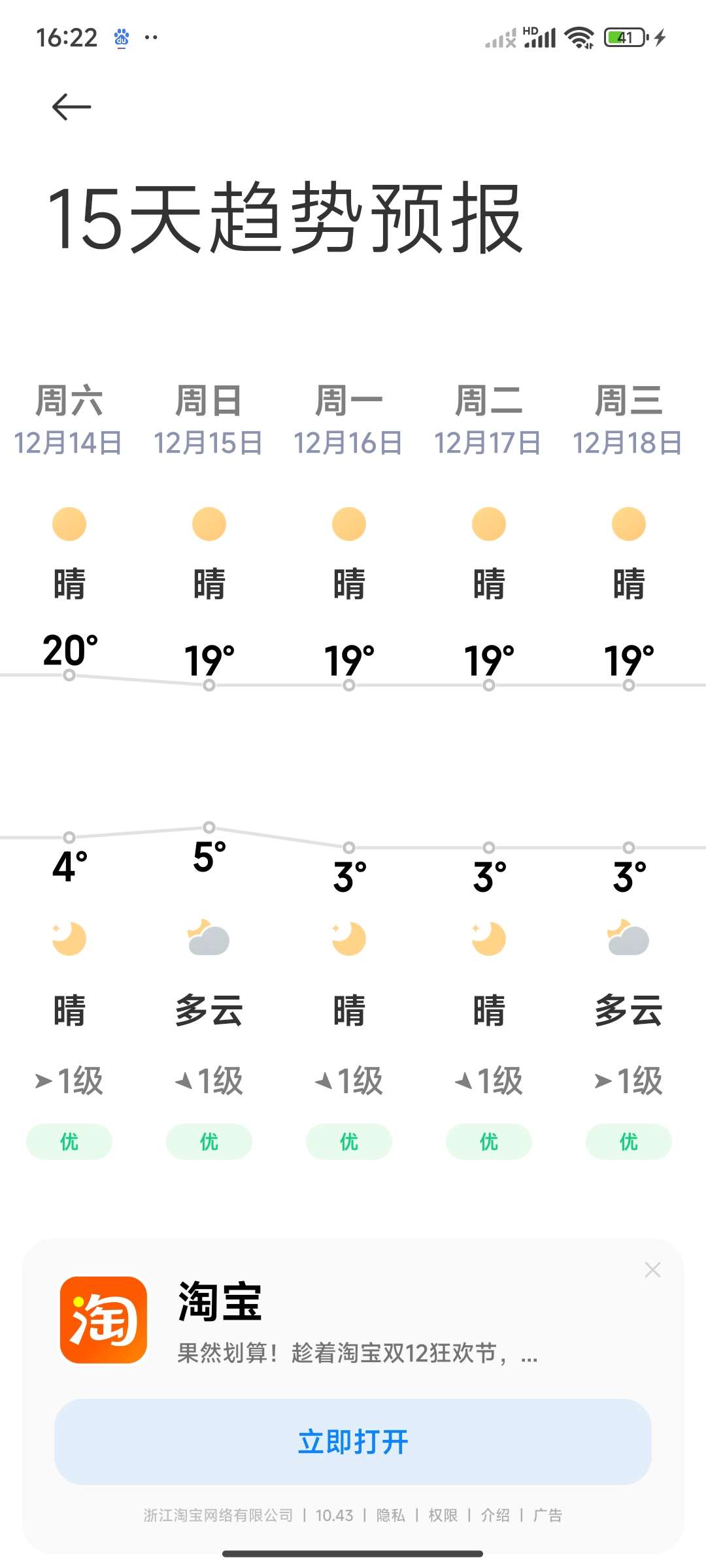Open the 广告 advertisement link
The image size is (706, 1568).
click(548, 1516)
